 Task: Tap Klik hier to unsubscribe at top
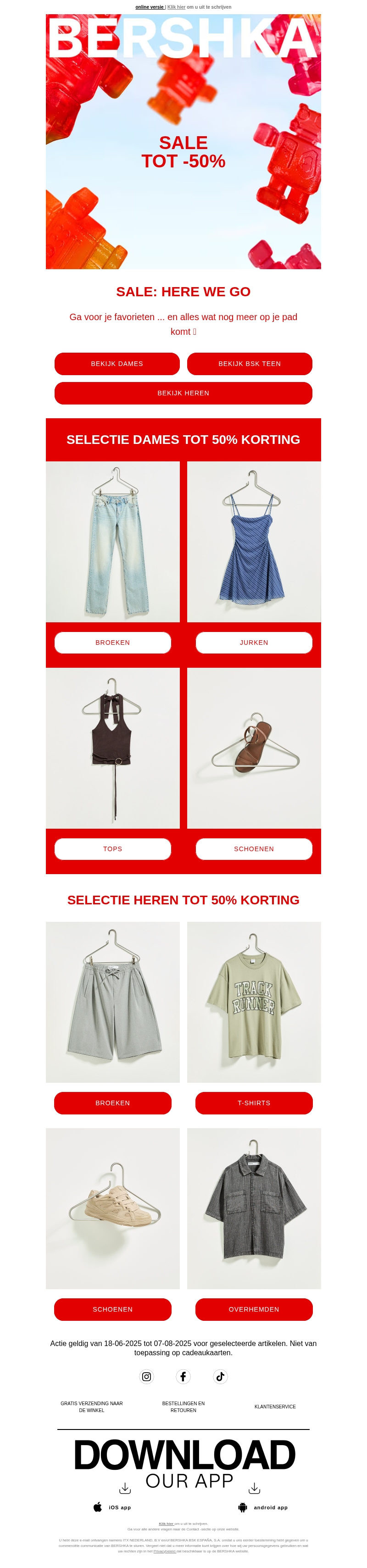[176, 7]
